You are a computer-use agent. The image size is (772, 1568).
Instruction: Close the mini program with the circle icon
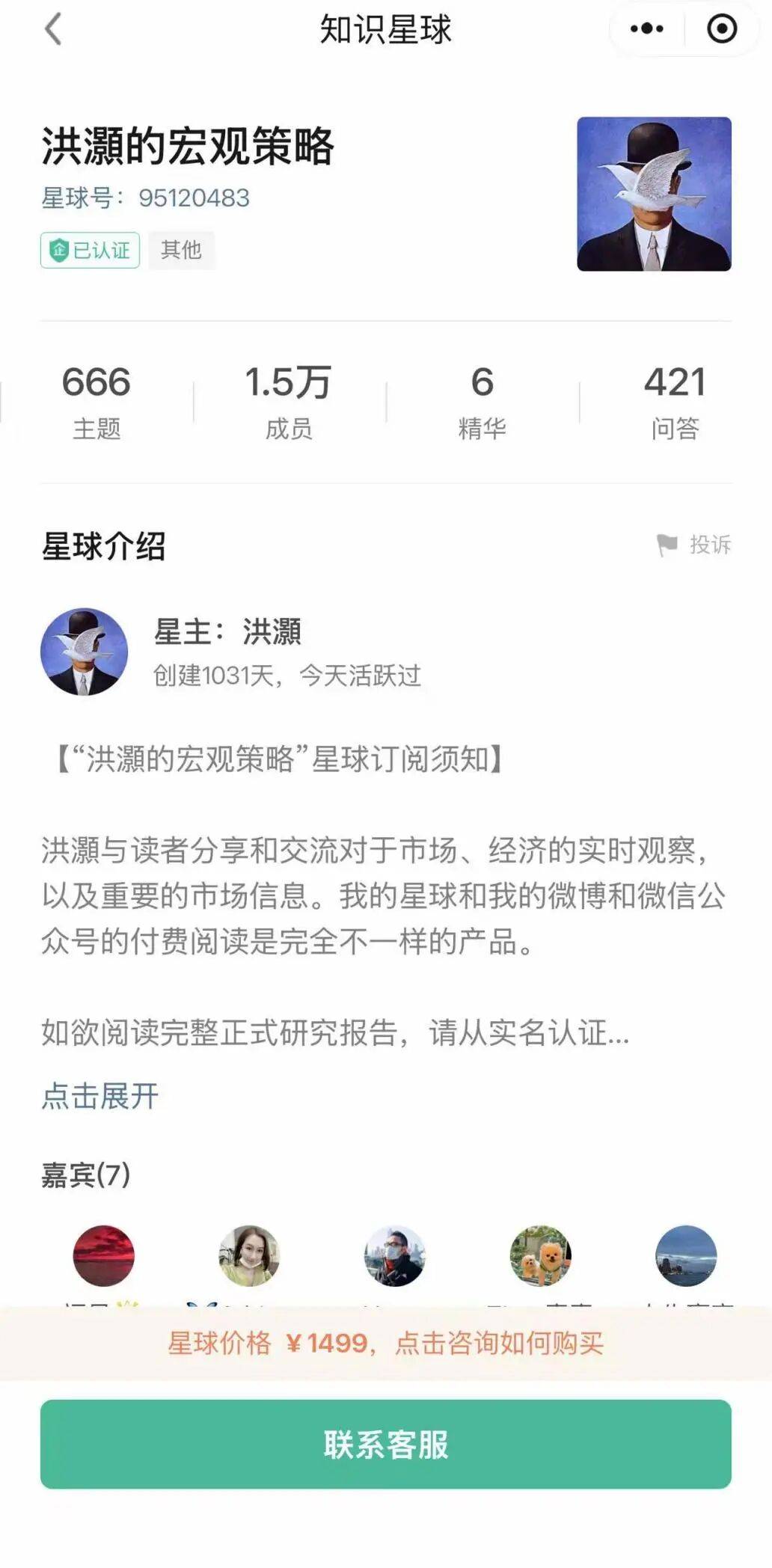(722, 29)
